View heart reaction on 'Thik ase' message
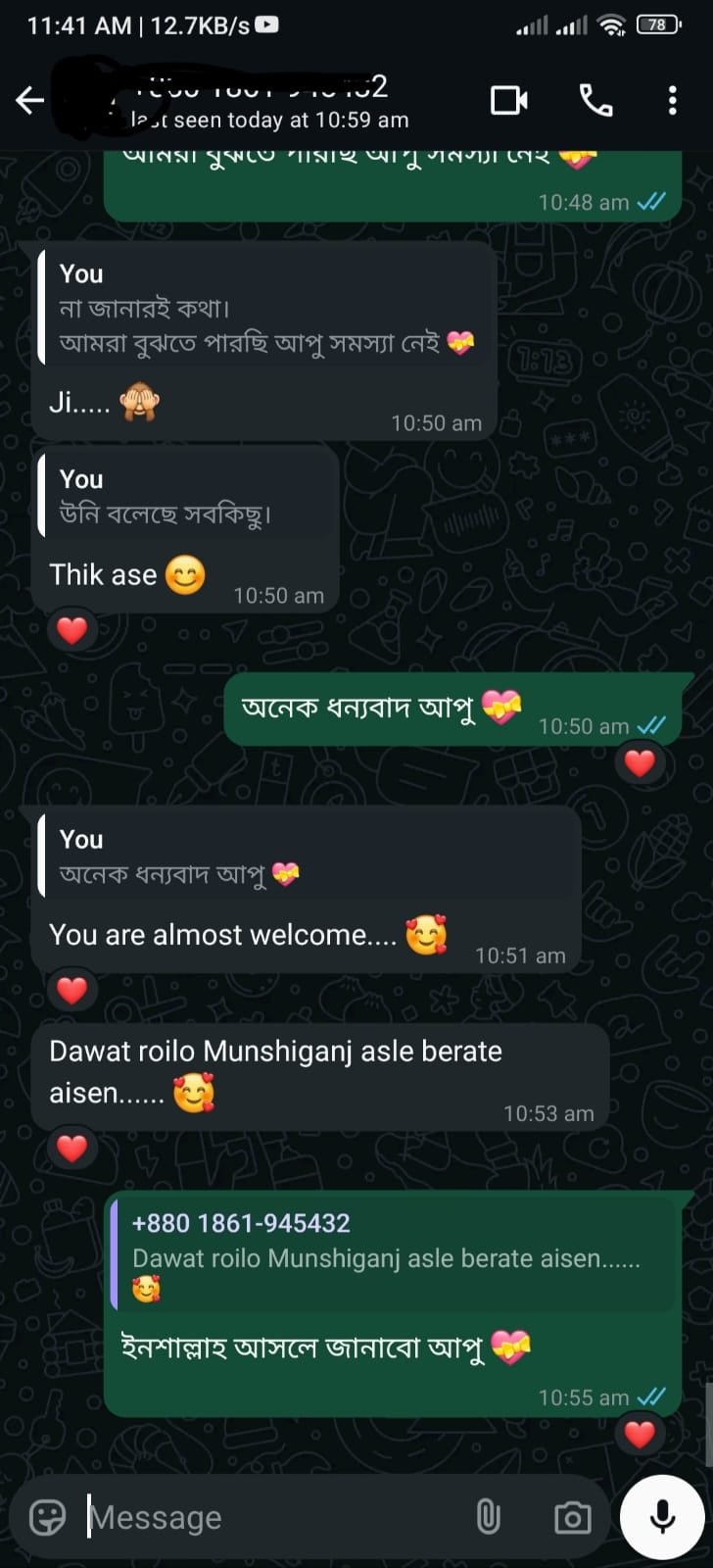This screenshot has width=713, height=1568. click(71, 630)
